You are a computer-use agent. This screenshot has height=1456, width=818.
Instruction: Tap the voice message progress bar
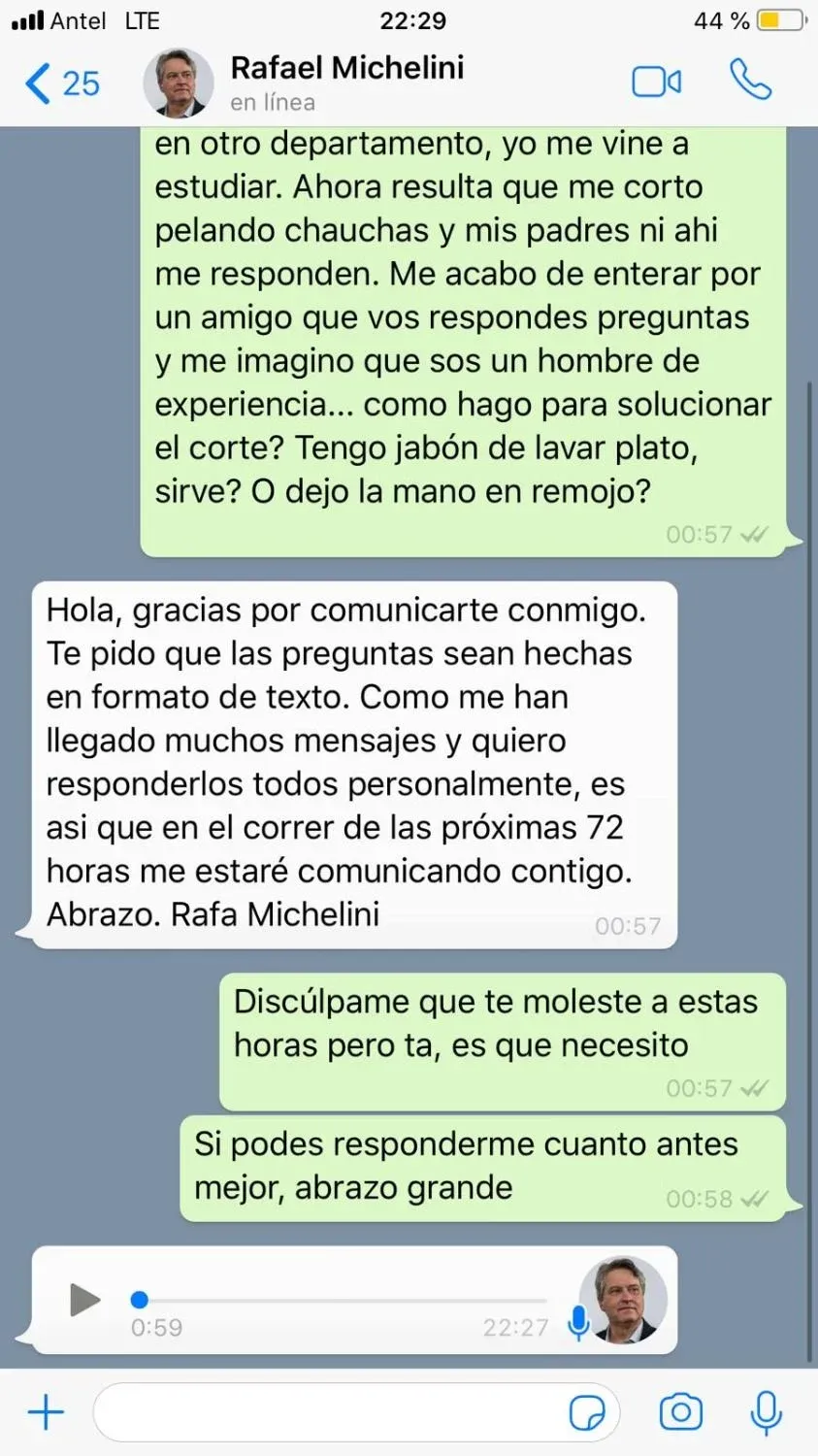[340, 1300]
